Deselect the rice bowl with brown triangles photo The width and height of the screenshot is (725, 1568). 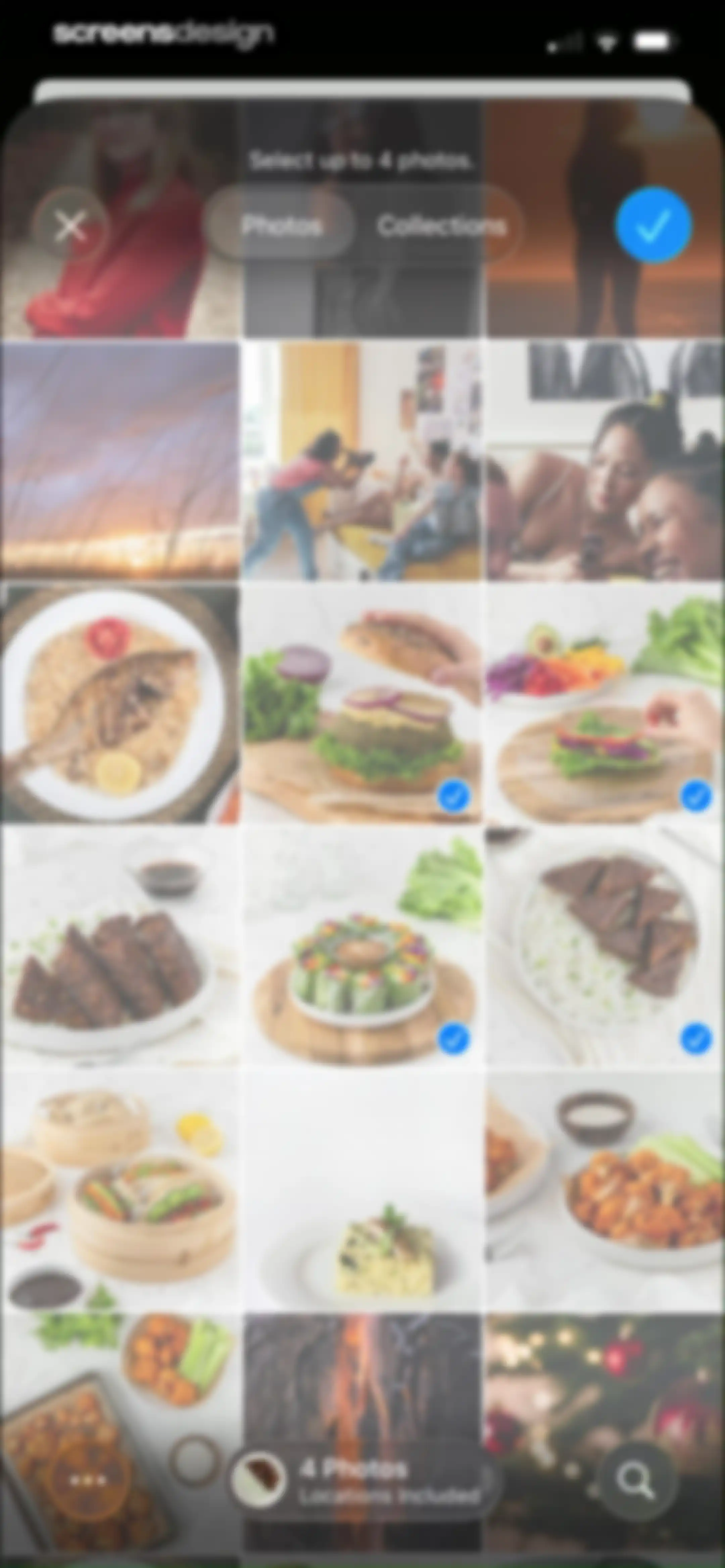606,948
